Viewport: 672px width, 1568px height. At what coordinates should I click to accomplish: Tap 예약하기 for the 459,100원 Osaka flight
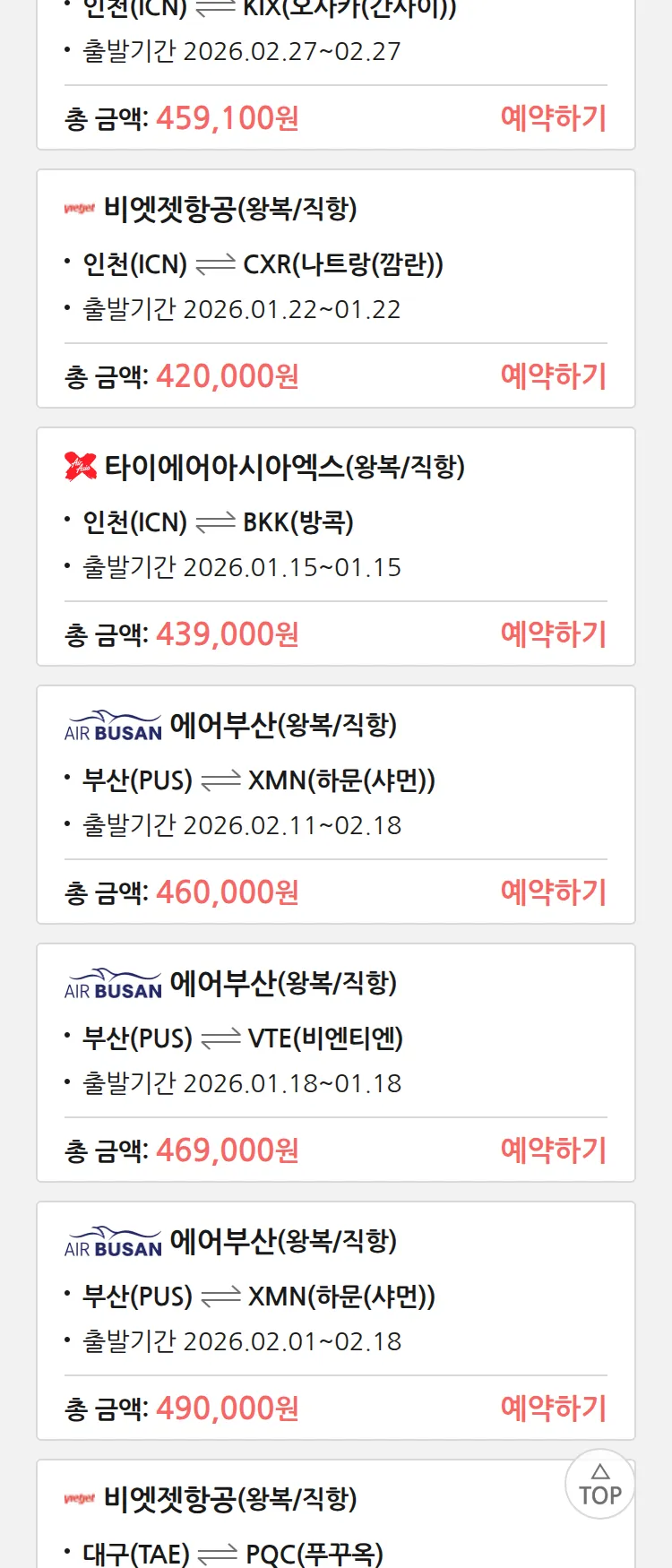(553, 118)
